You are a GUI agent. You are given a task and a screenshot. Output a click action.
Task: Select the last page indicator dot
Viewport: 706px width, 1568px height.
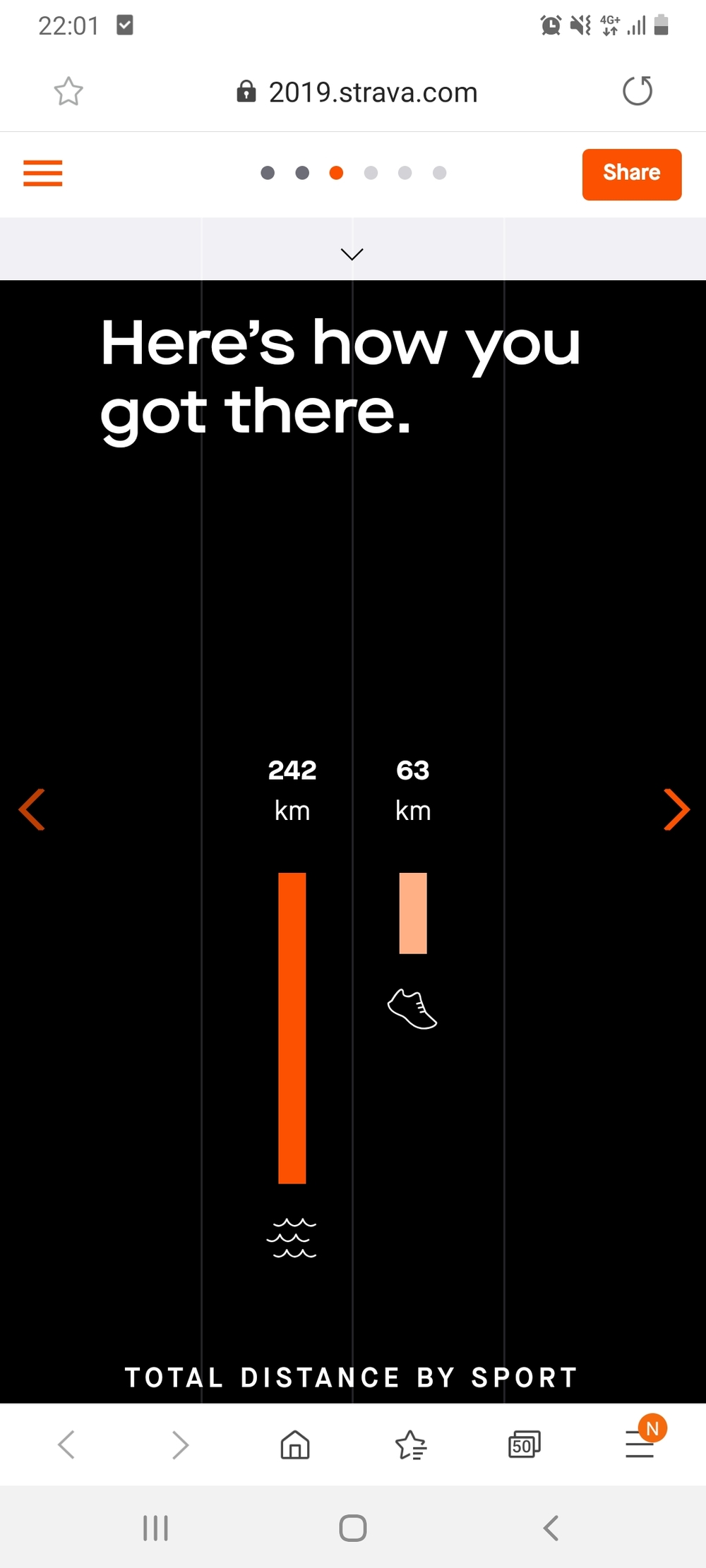click(439, 173)
